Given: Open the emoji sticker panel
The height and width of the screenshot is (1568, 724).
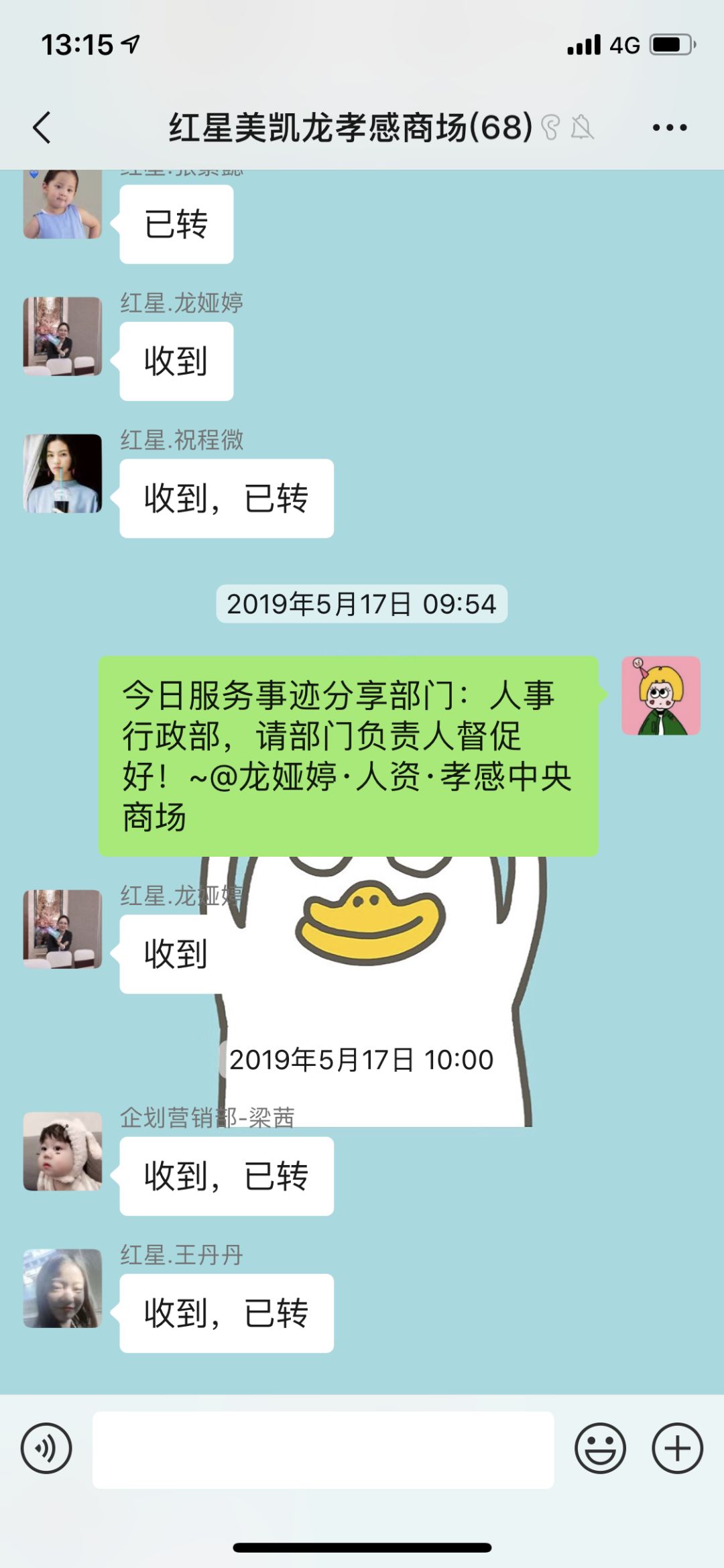Looking at the screenshot, I should [600, 1448].
